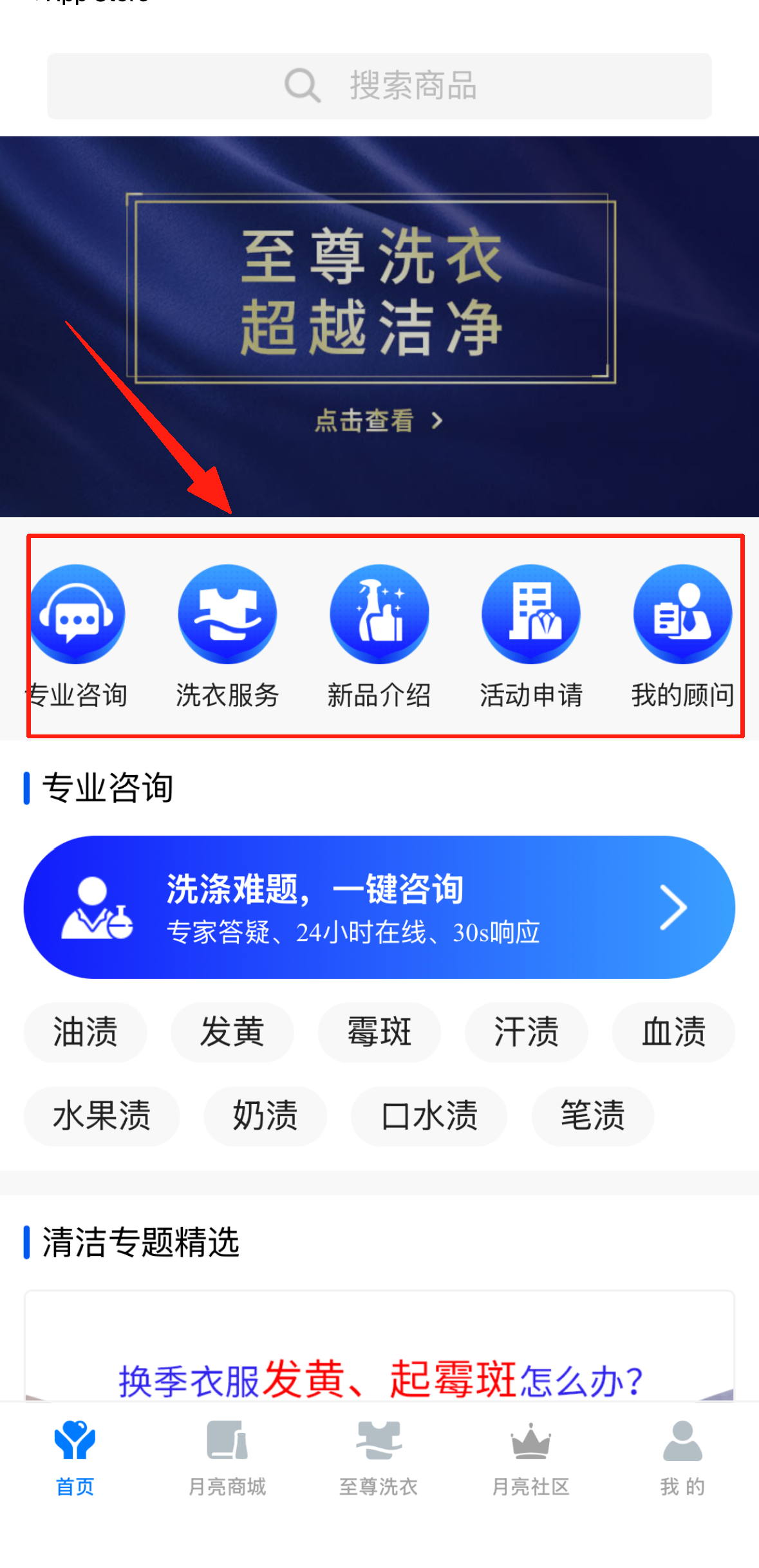
Task: Tap the 搜索商品 search box
Action: pos(379,86)
